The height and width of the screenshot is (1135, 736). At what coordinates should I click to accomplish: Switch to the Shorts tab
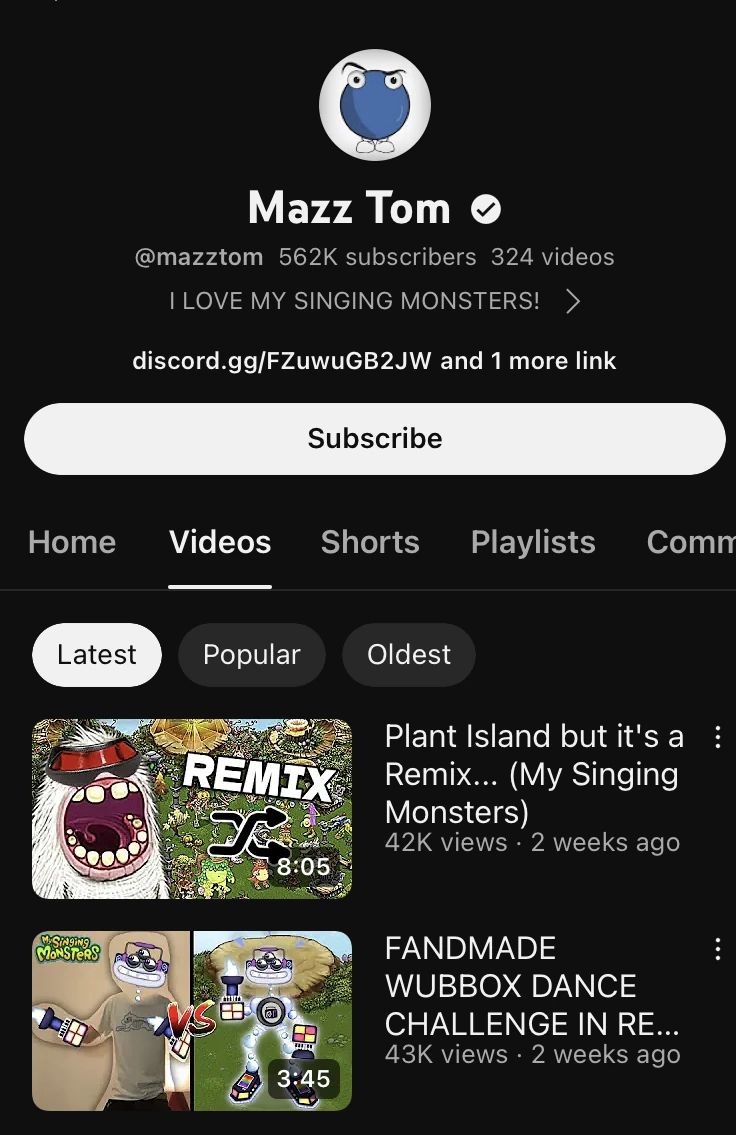(x=370, y=542)
